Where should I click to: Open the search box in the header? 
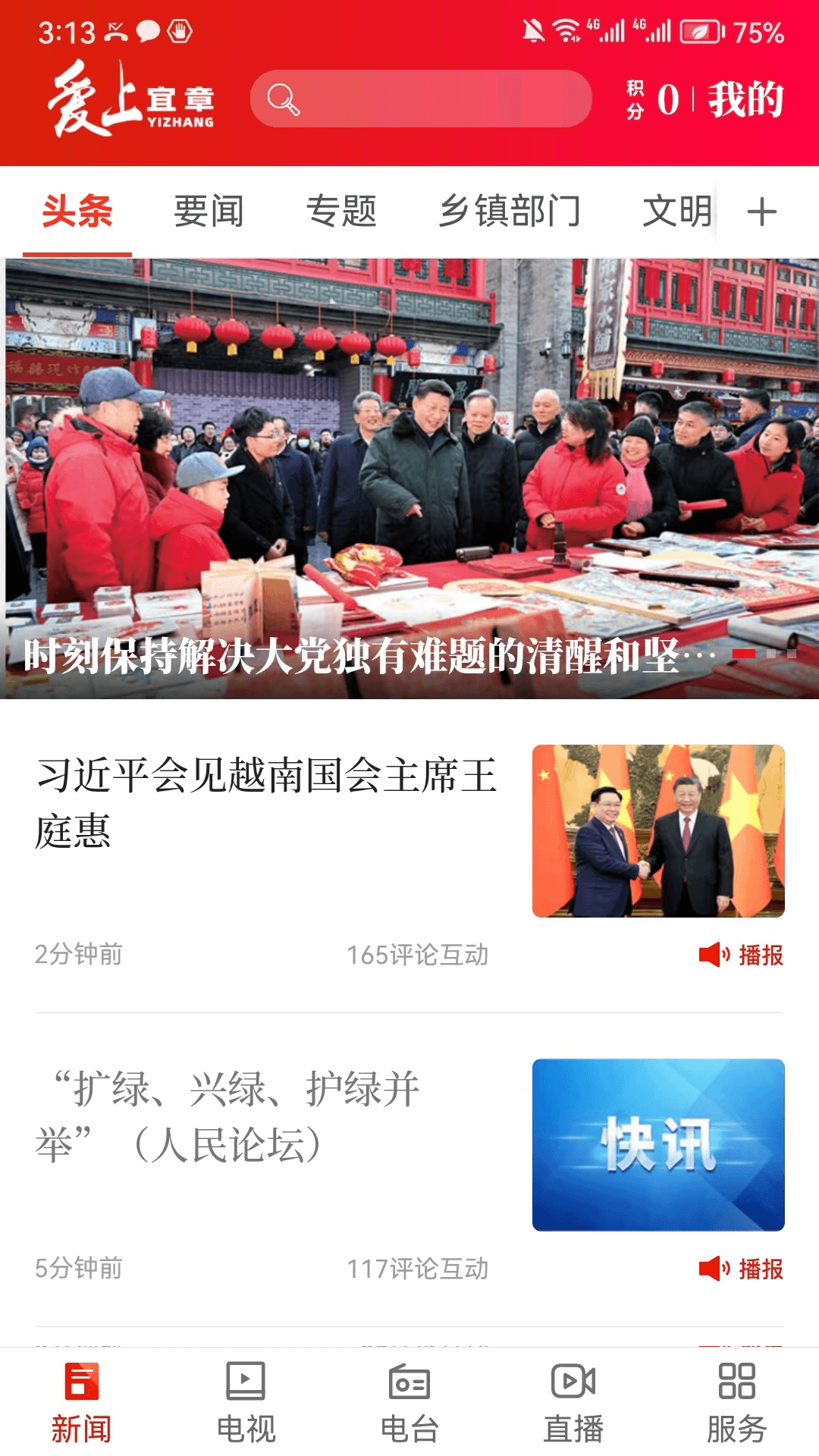pos(421,99)
